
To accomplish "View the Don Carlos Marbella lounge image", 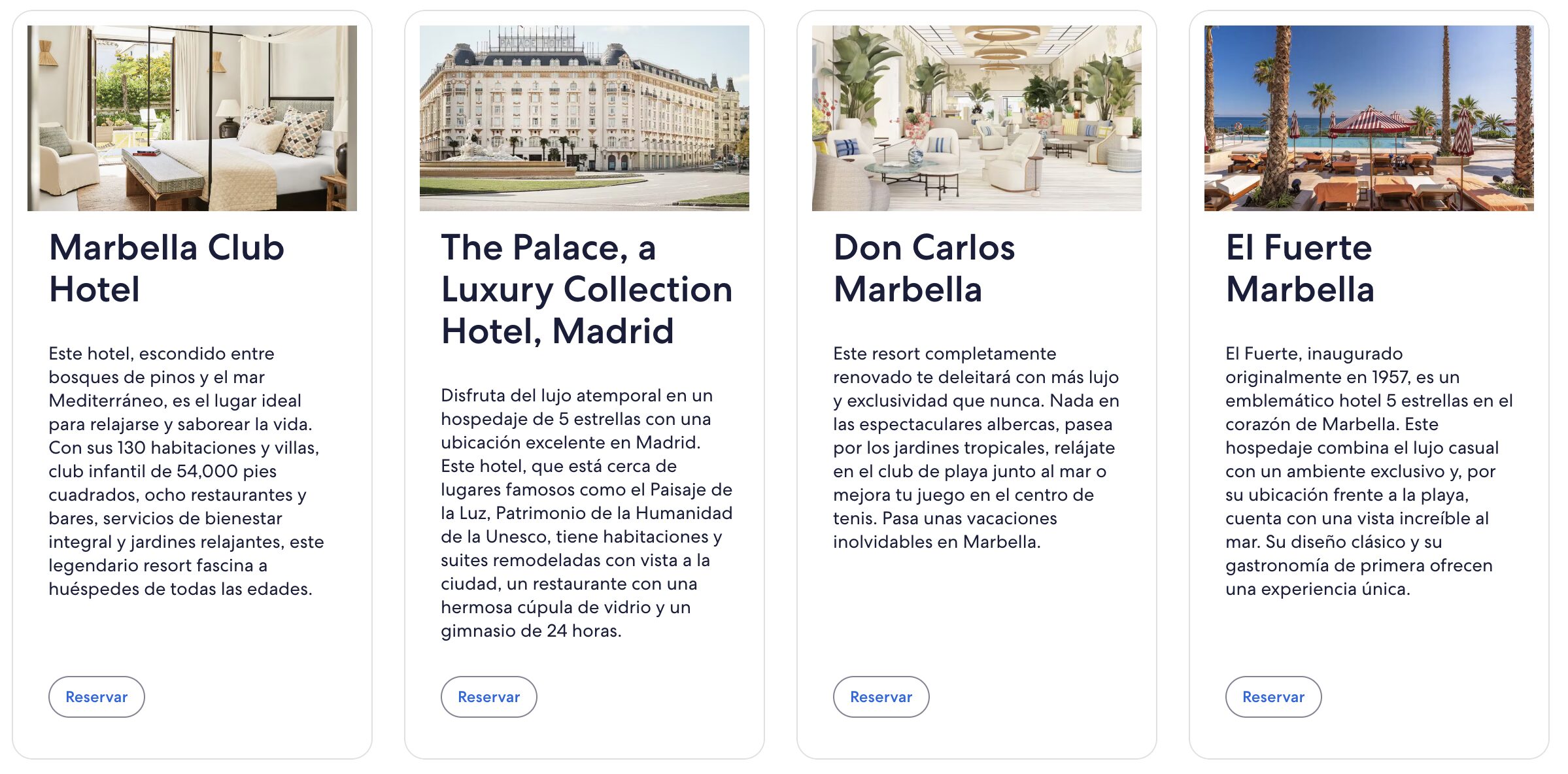I will coord(977,118).
